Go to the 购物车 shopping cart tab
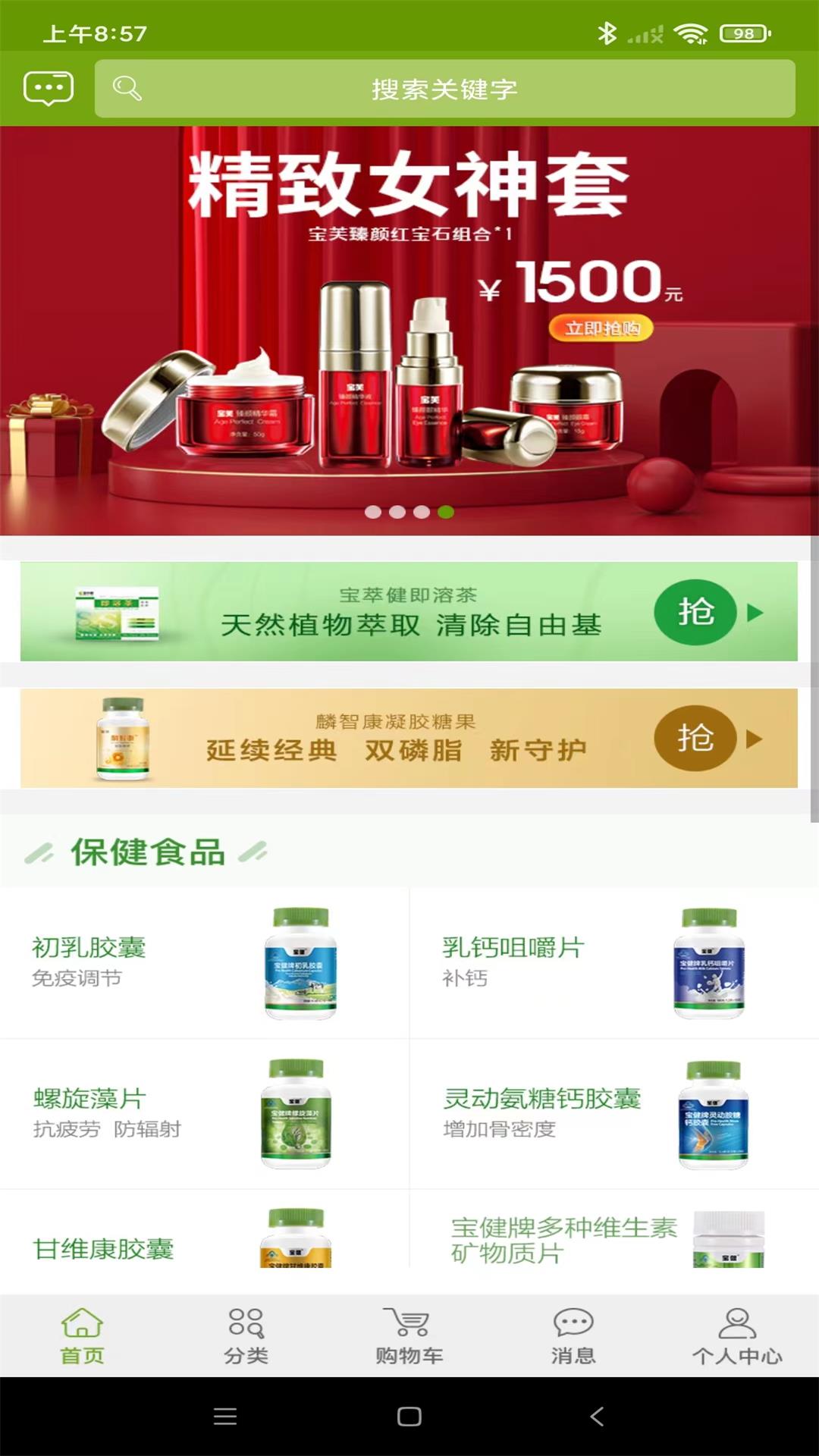This screenshot has height=1456, width=819. [x=409, y=1336]
